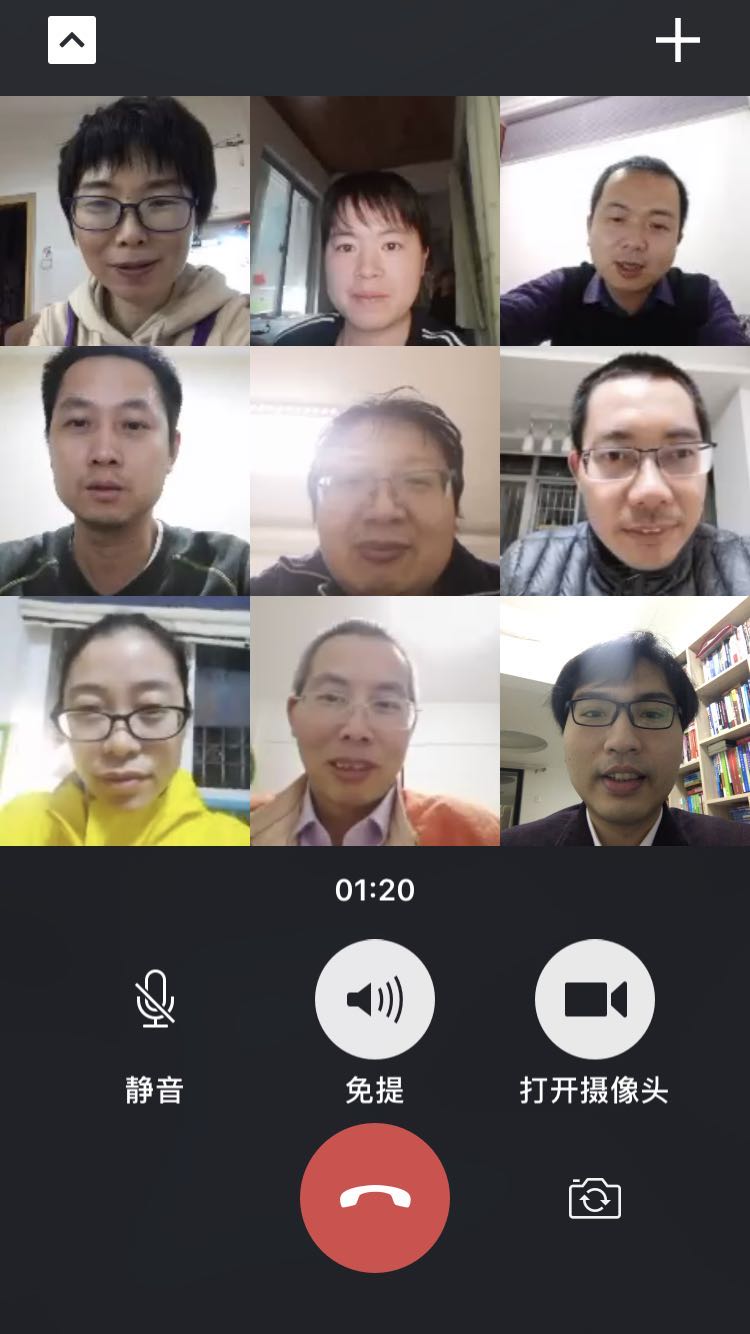The height and width of the screenshot is (1334, 750).
Task: Collapse the call screen with the chevron
Action: point(71,40)
